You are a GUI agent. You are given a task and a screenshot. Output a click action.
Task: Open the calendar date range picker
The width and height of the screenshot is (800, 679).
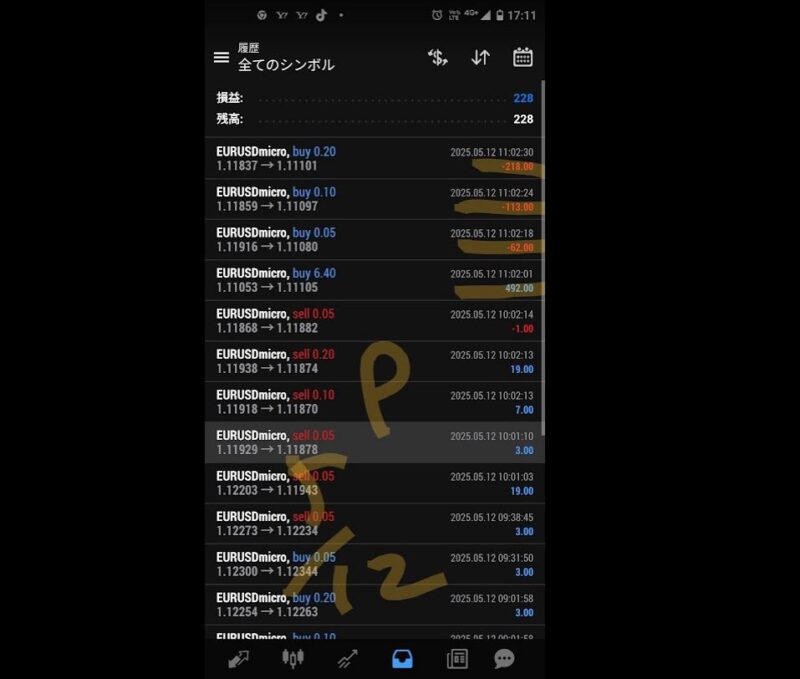522,57
